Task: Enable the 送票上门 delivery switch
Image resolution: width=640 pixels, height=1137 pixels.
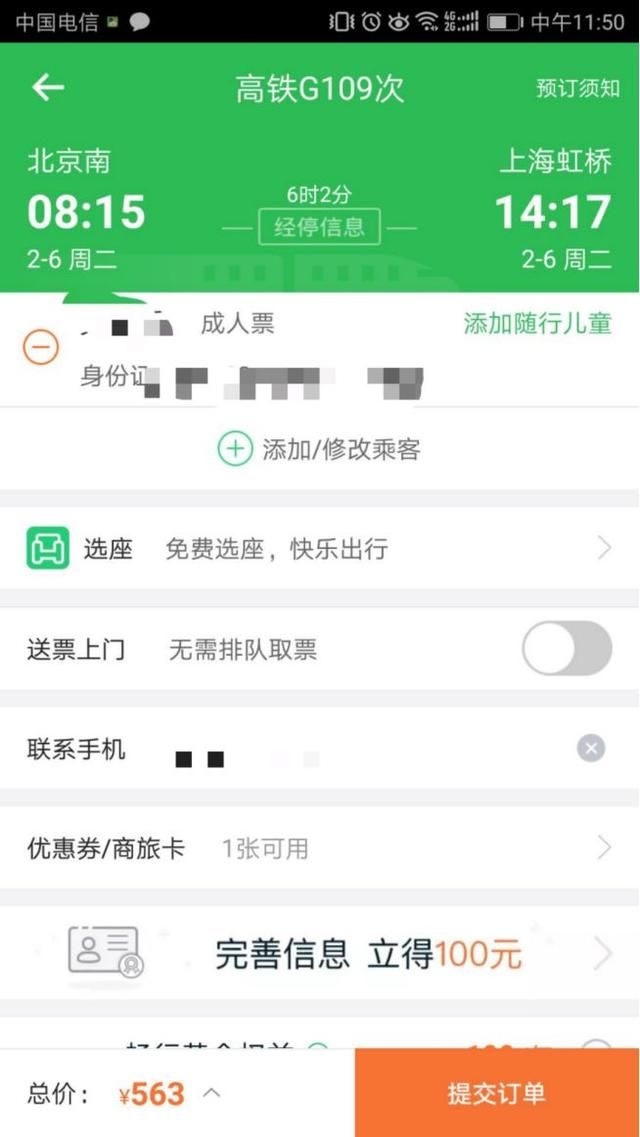Action: click(566, 649)
